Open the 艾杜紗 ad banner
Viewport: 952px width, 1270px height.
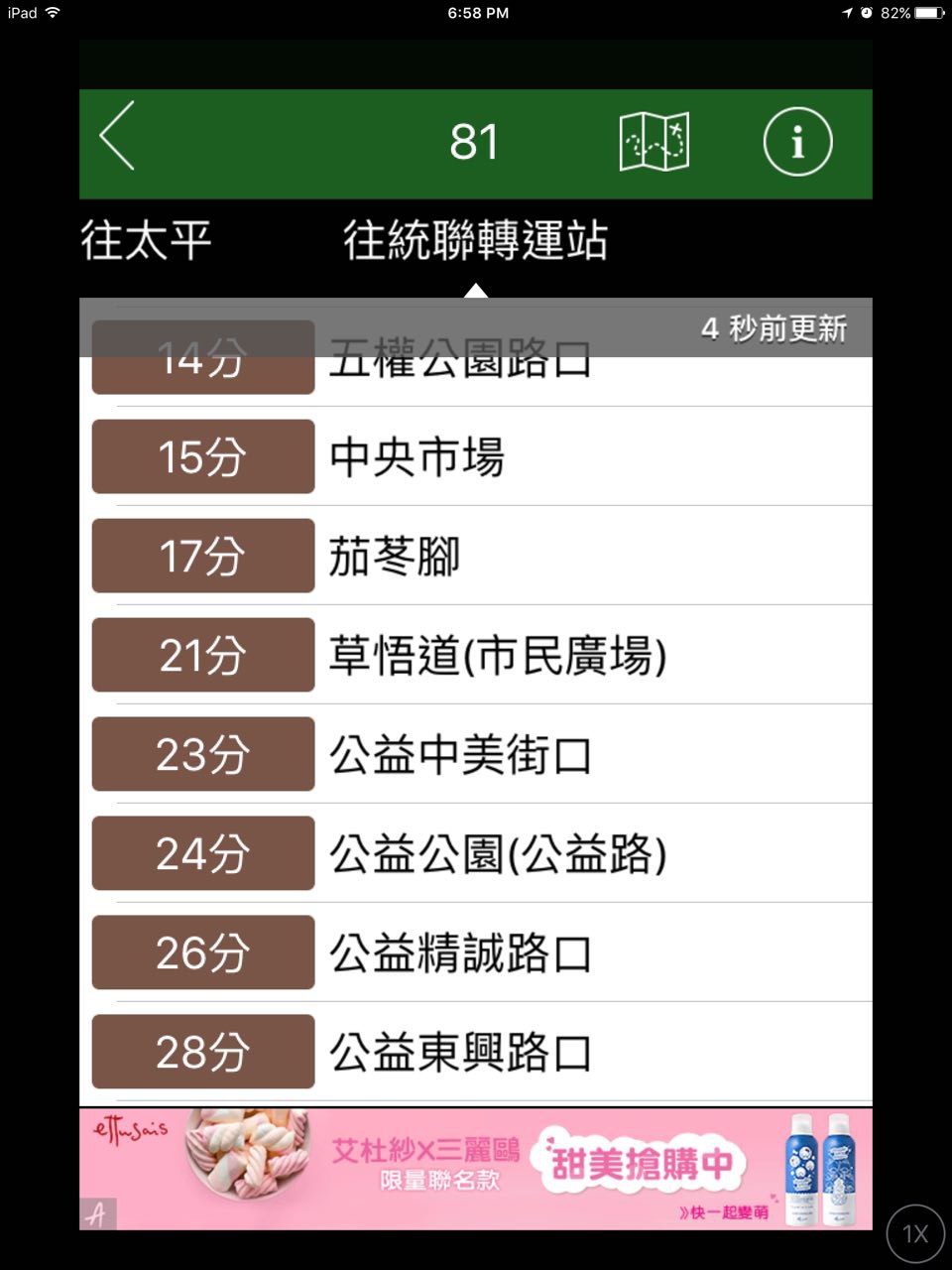click(x=476, y=1169)
